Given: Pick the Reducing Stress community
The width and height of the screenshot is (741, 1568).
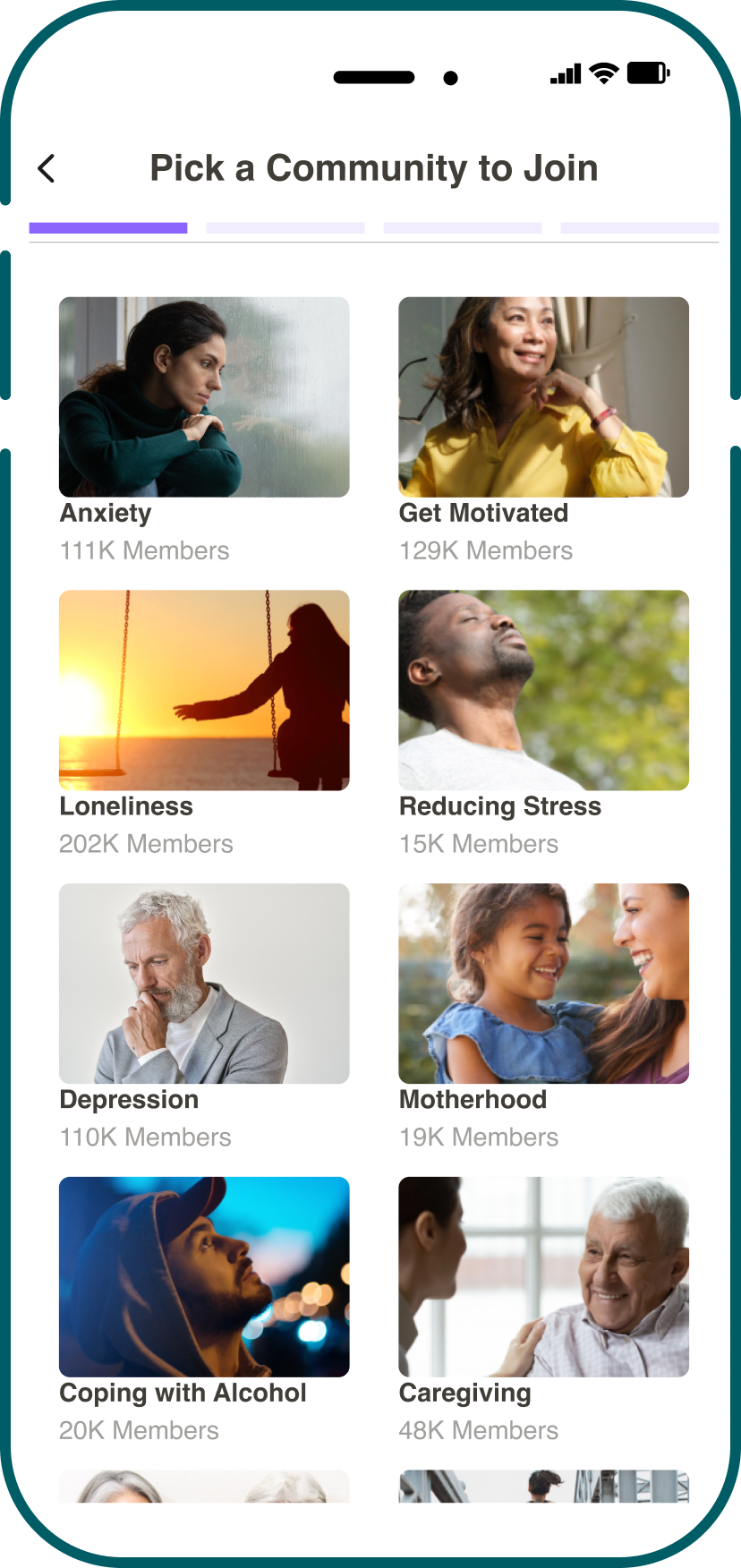Looking at the screenshot, I should pos(543,724).
